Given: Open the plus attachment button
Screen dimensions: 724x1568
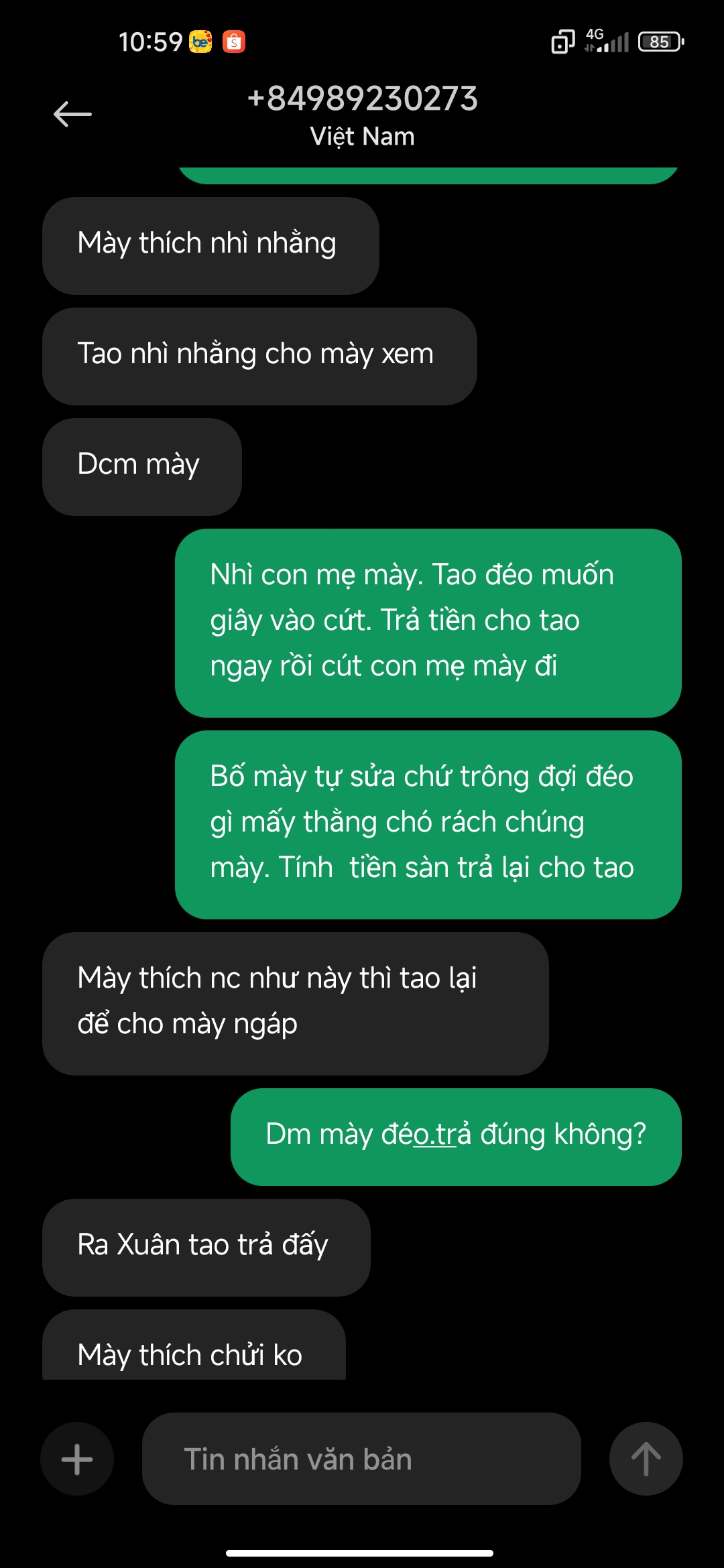Looking at the screenshot, I should pyautogui.click(x=77, y=1459).
